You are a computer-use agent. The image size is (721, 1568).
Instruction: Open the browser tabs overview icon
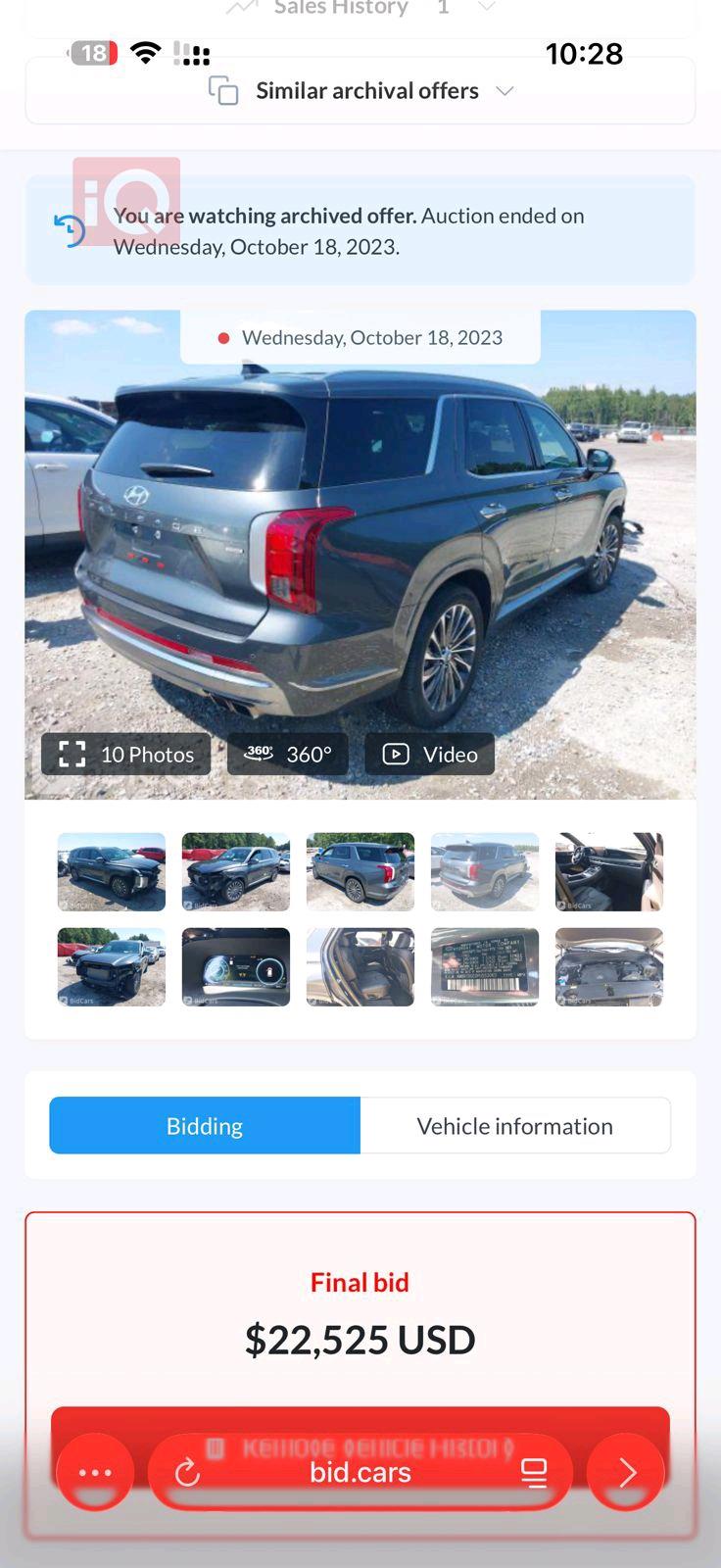534,1472
